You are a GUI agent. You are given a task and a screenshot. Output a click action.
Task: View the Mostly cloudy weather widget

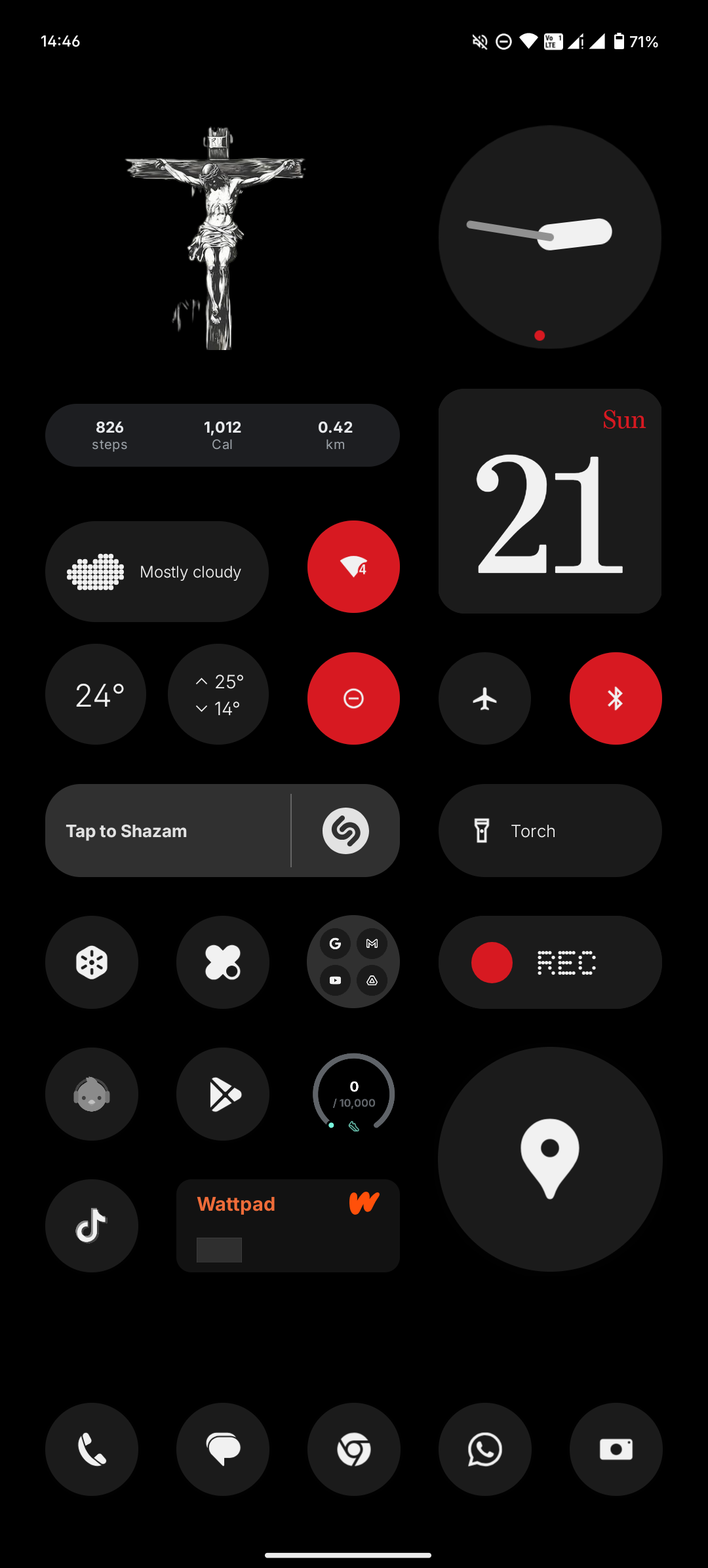tap(157, 572)
